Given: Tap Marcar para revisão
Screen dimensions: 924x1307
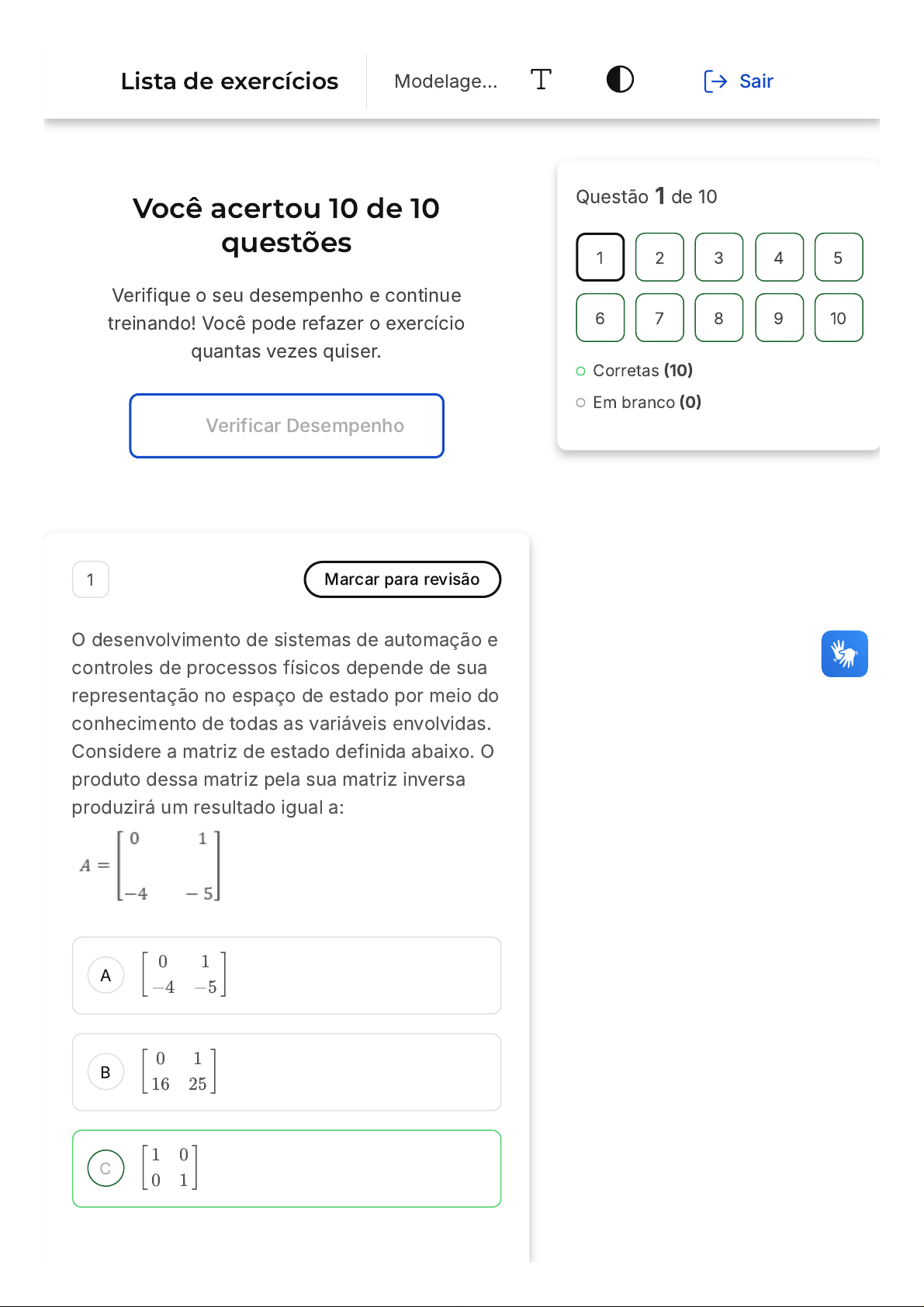Looking at the screenshot, I should click(403, 579).
